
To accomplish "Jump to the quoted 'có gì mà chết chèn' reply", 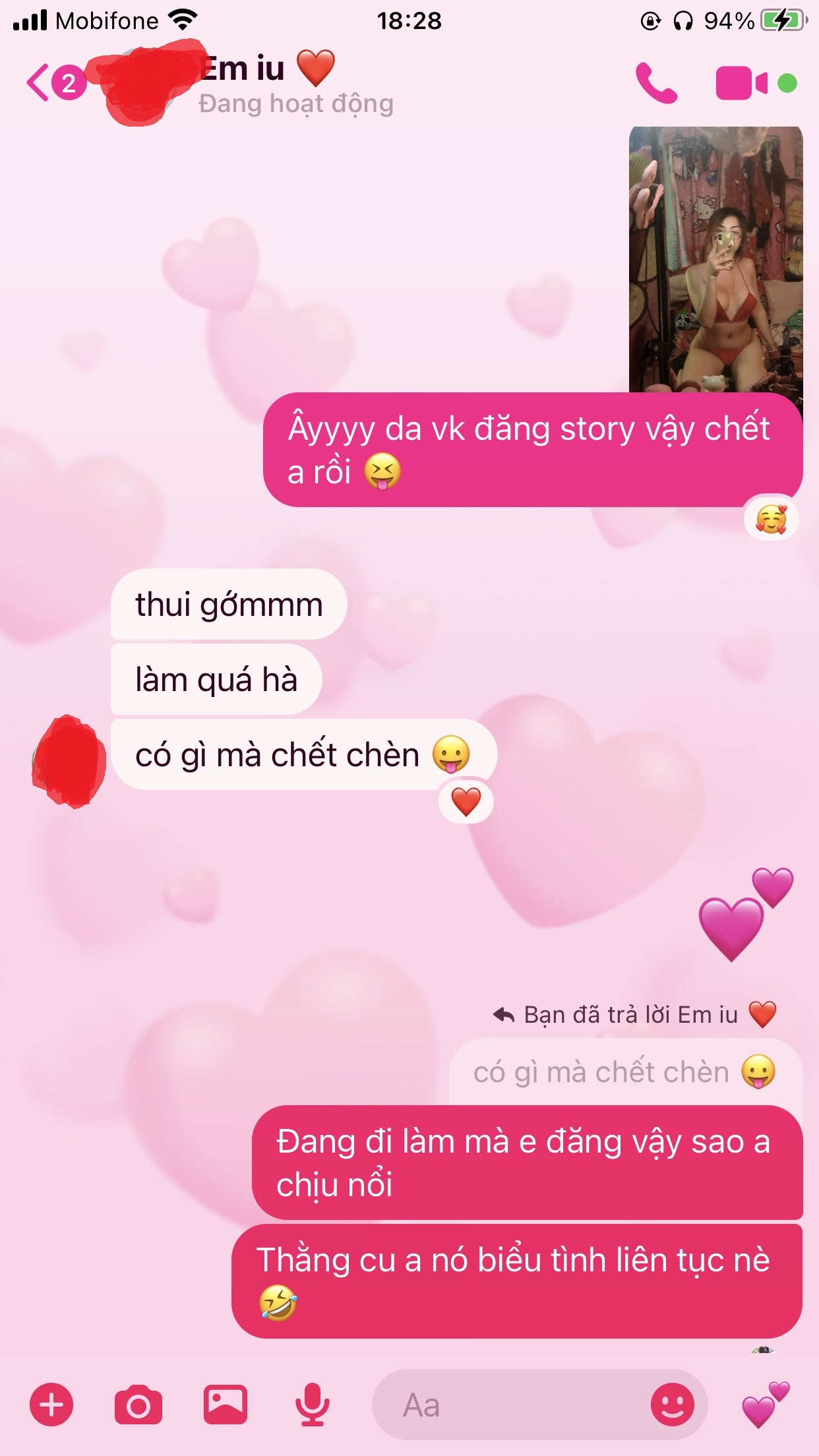I will [x=624, y=1072].
